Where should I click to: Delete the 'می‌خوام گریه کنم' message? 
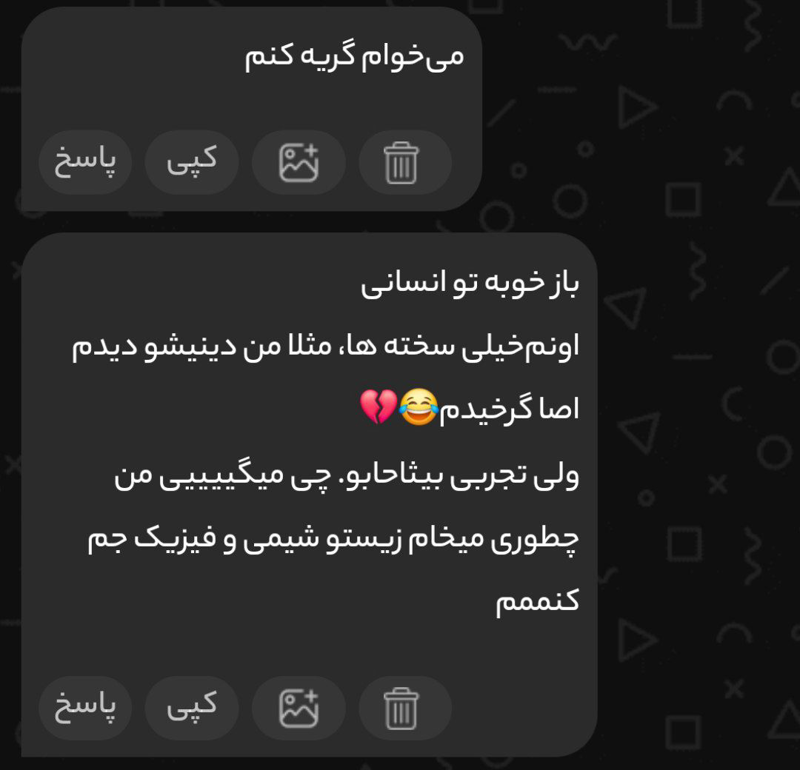tap(402, 162)
